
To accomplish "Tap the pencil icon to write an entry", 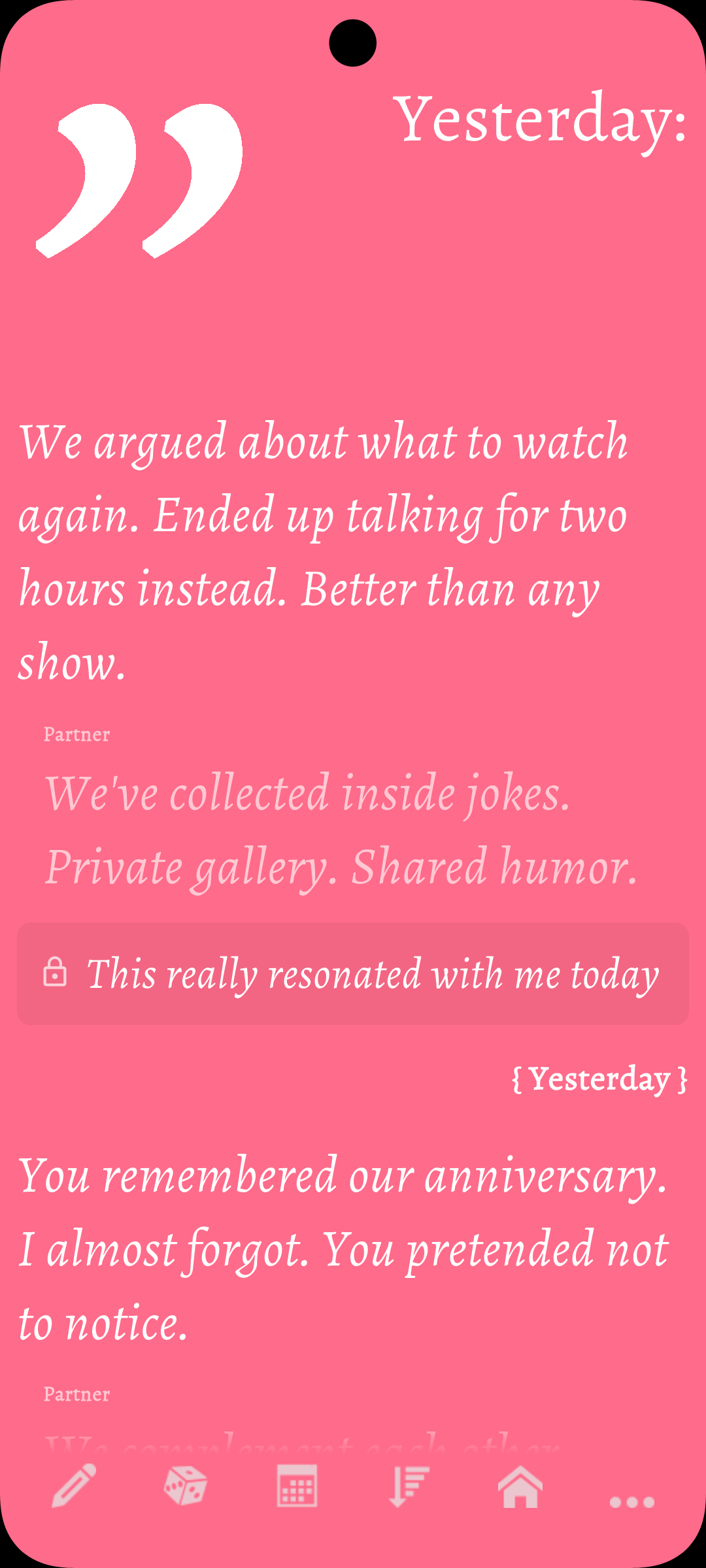I will coord(74,1486).
